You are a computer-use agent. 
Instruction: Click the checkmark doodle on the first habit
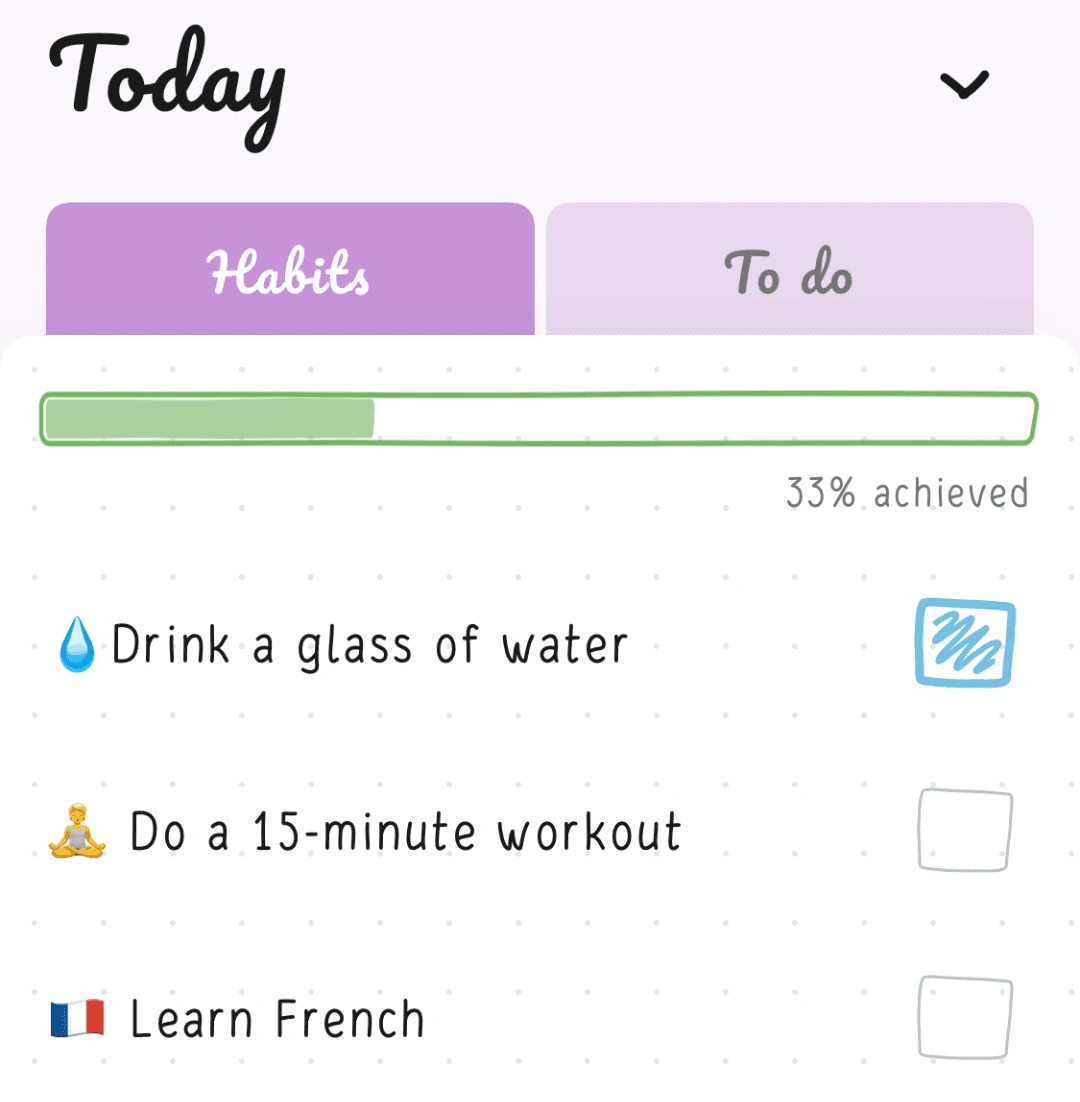point(963,645)
